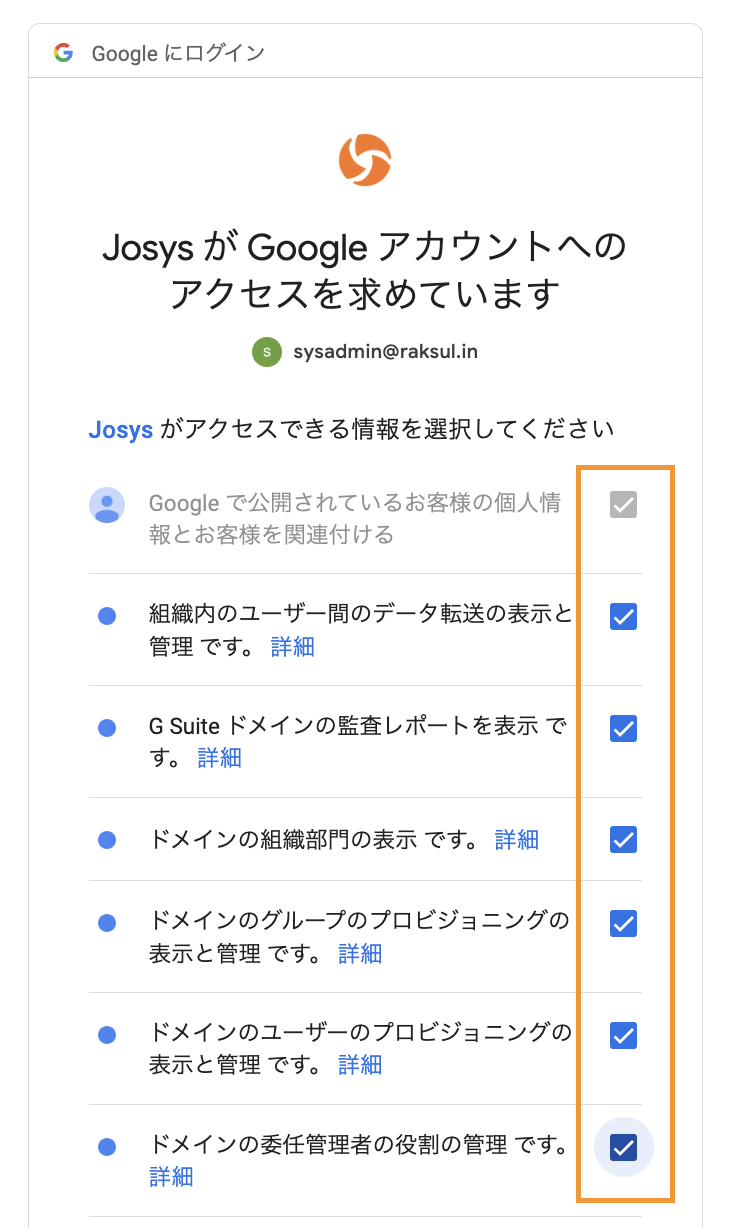
Task: Uncheck the ユーザーのプロビジョニング permission checkbox
Action: point(623,1035)
